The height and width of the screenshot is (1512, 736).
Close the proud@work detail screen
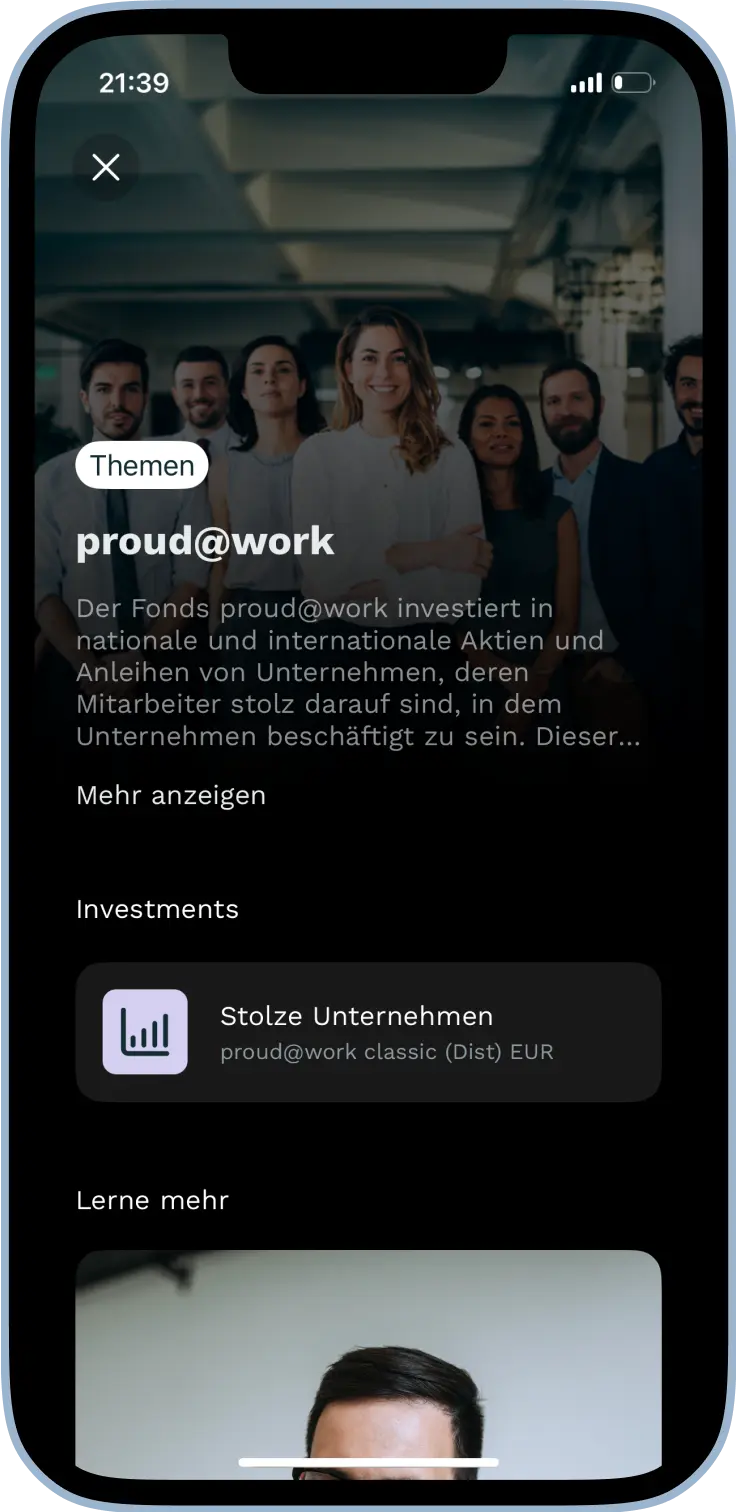click(108, 168)
